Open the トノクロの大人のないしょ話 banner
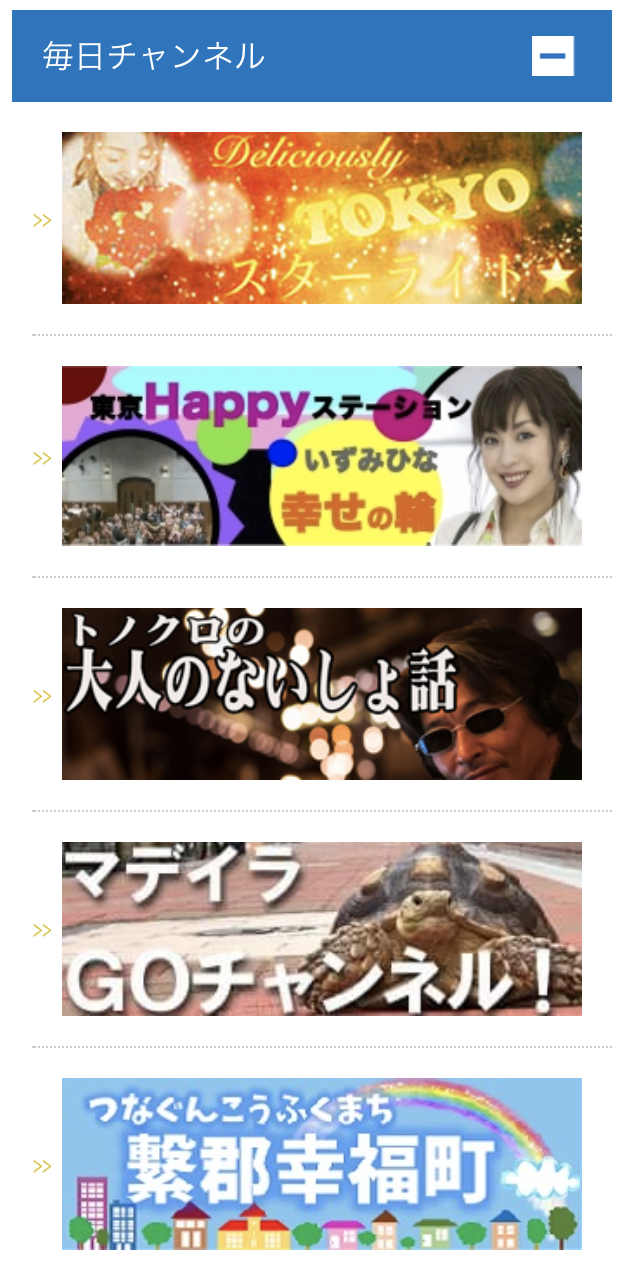Viewport: 626px width, 1276px height. (321, 694)
